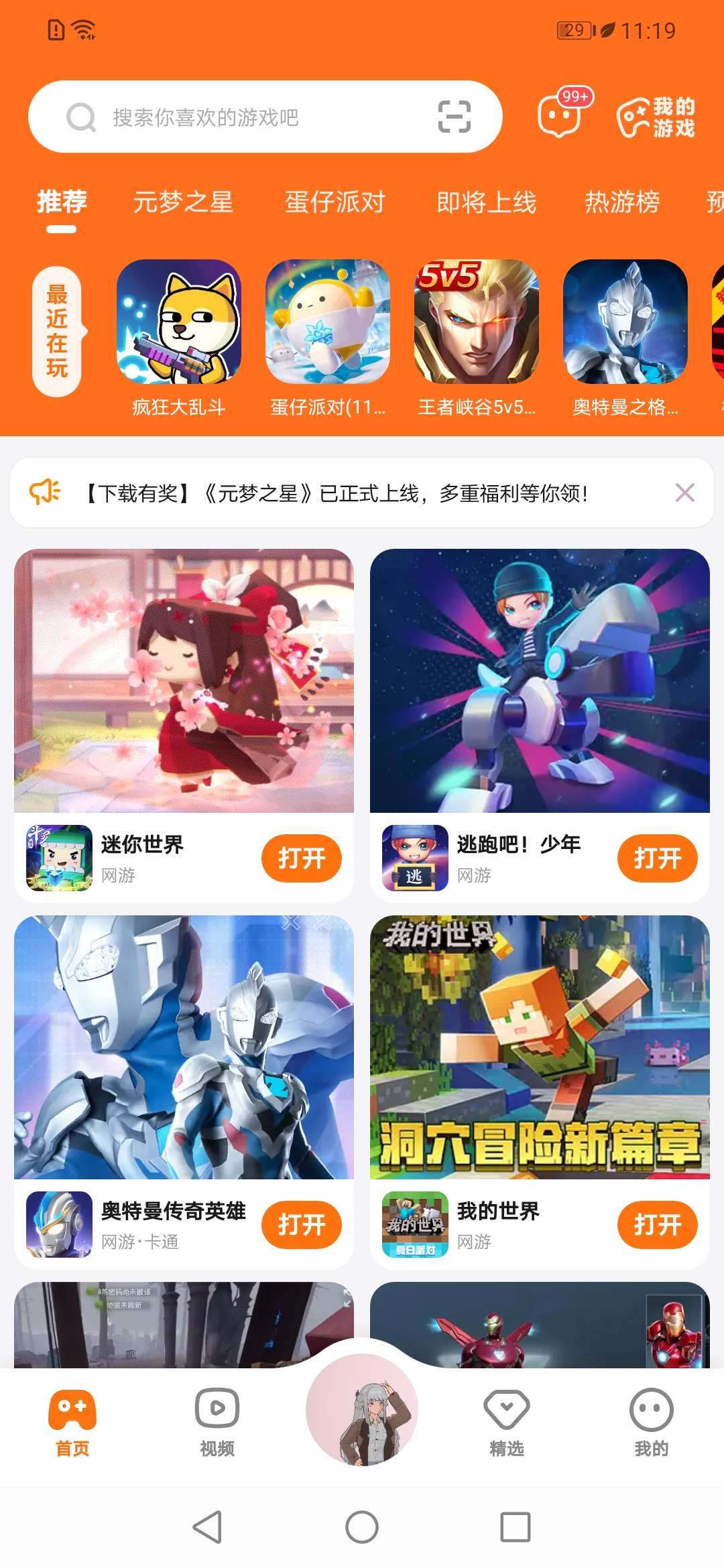This screenshot has width=724, height=1568.
Task: Launch 奥特曼传奇英雄 with its 打开 button
Action: point(301,1225)
